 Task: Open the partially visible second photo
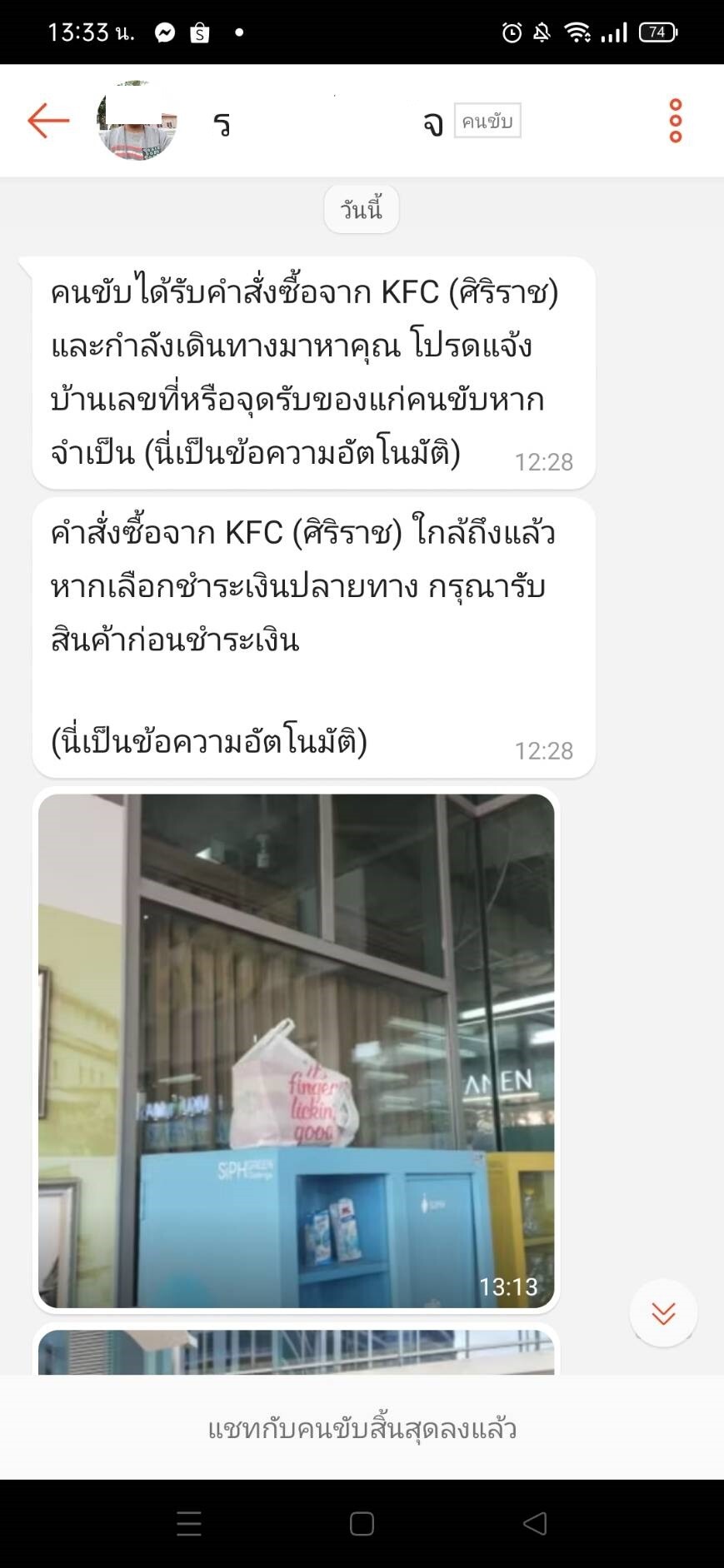(296, 1351)
